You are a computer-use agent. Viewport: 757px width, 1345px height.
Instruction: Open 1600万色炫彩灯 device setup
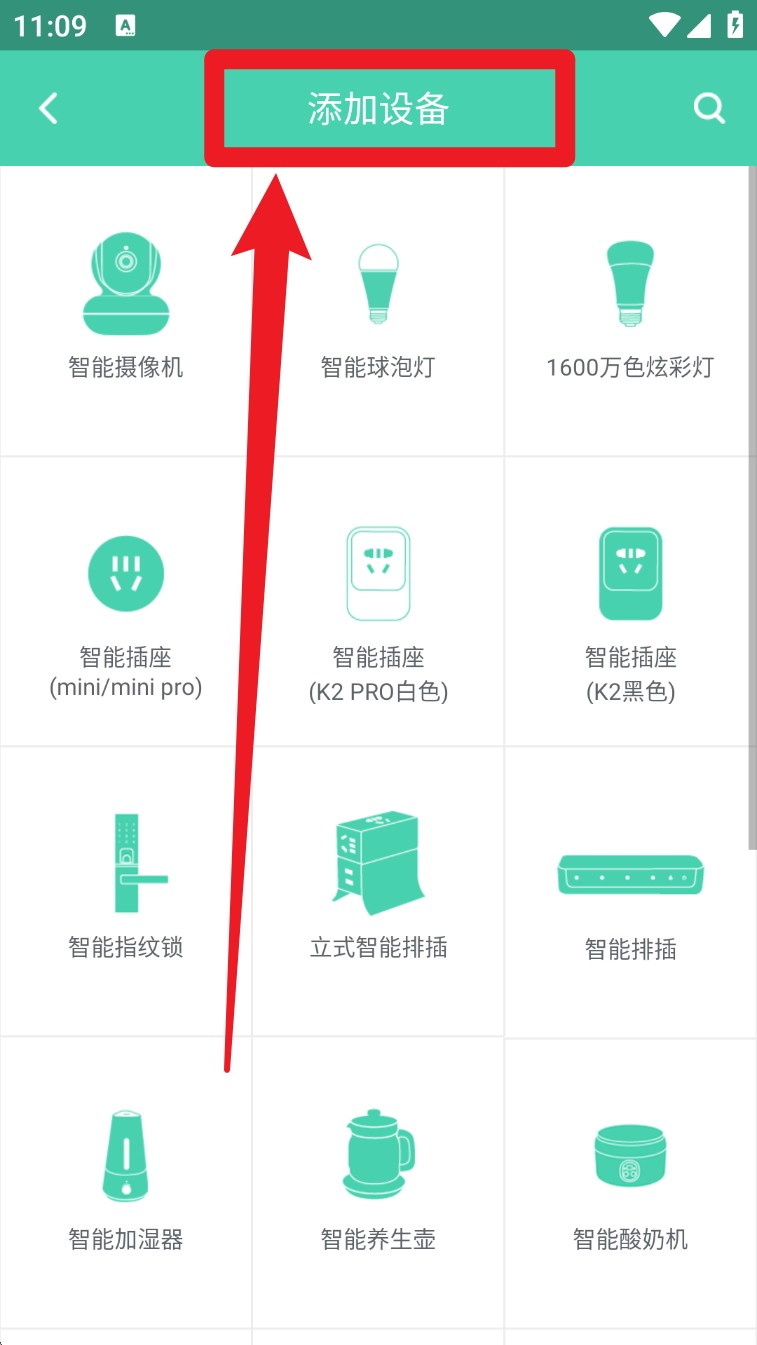(x=630, y=310)
